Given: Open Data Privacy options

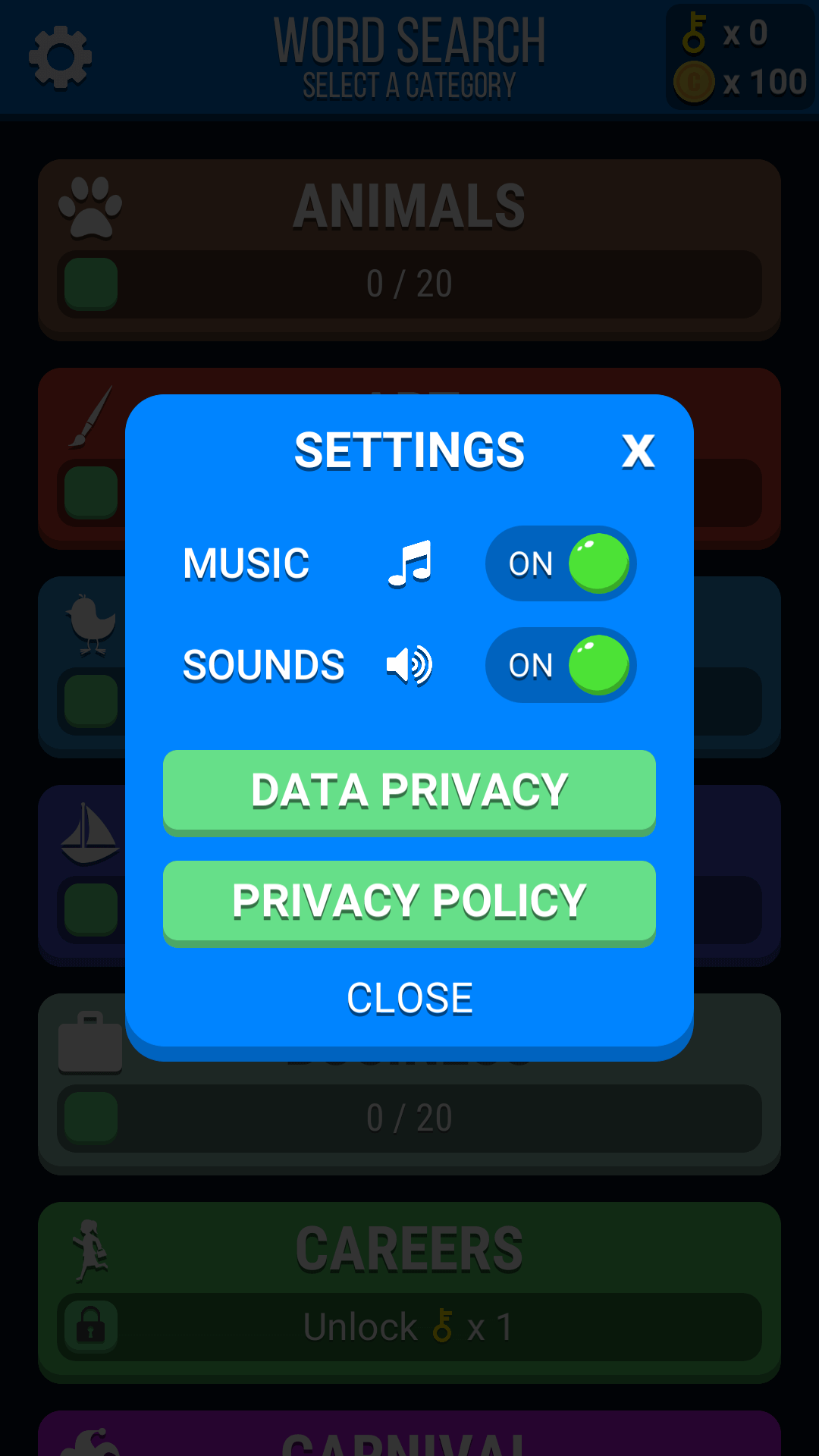Looking at the screenshot, I should pos(409,791).
